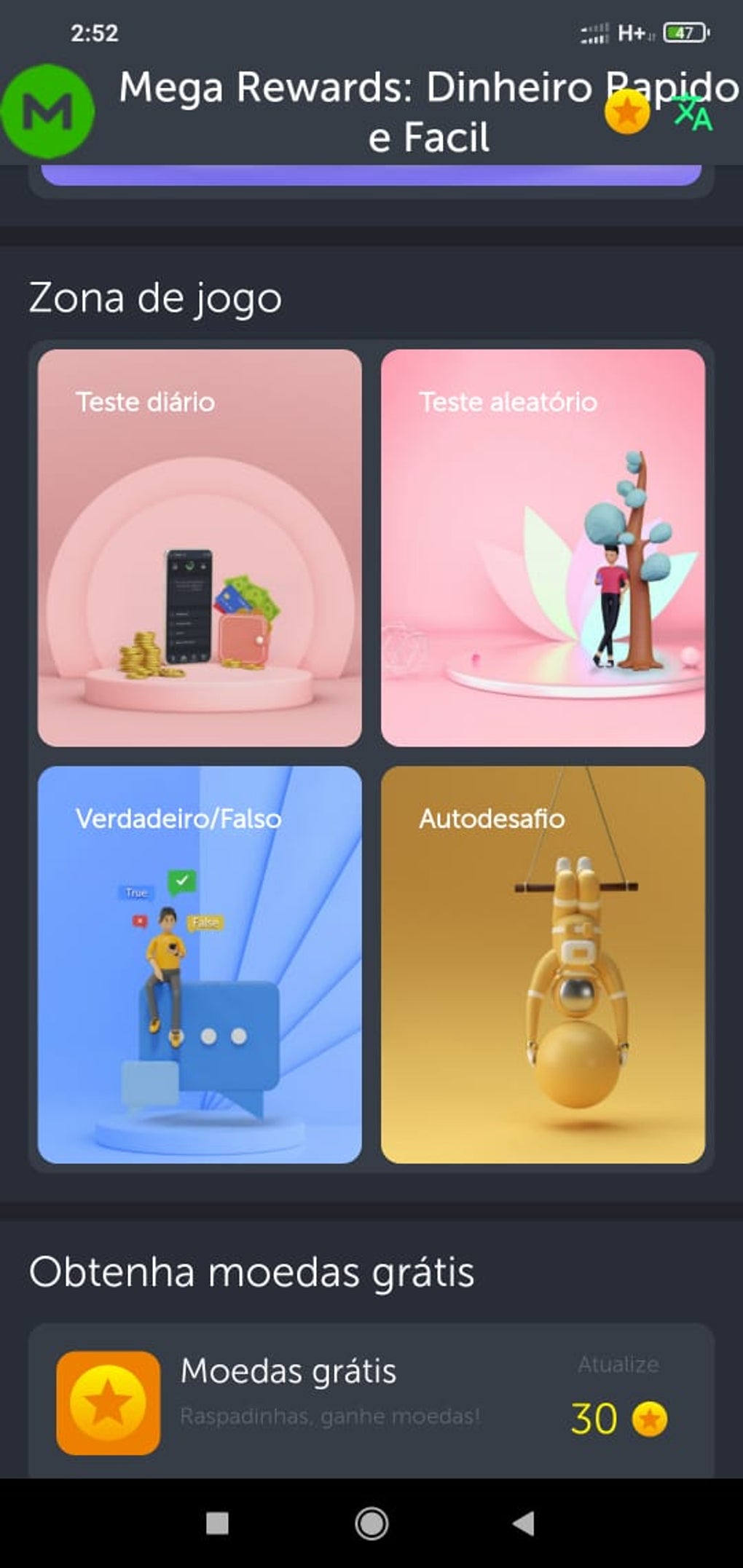The image size is (743, 1568).
Task: Open Moedas grátis scratch card row
Action: coord(371,1402)
